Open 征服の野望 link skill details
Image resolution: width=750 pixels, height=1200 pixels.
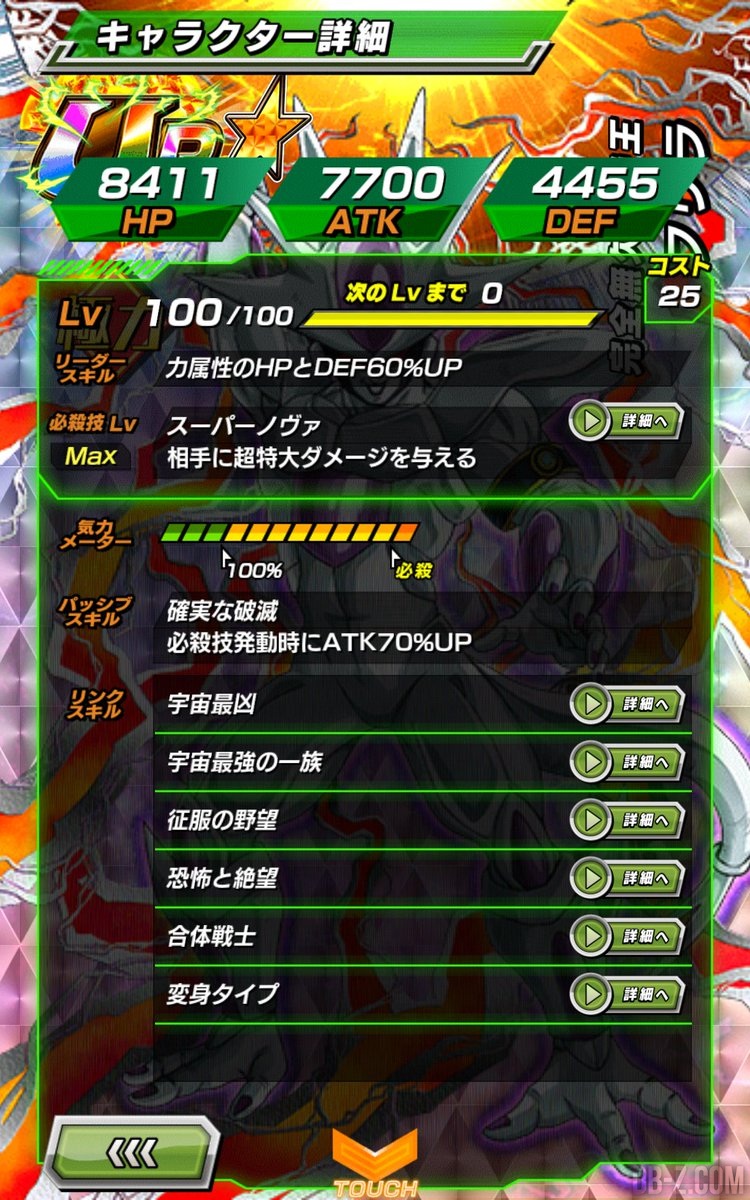click(627, 820)
